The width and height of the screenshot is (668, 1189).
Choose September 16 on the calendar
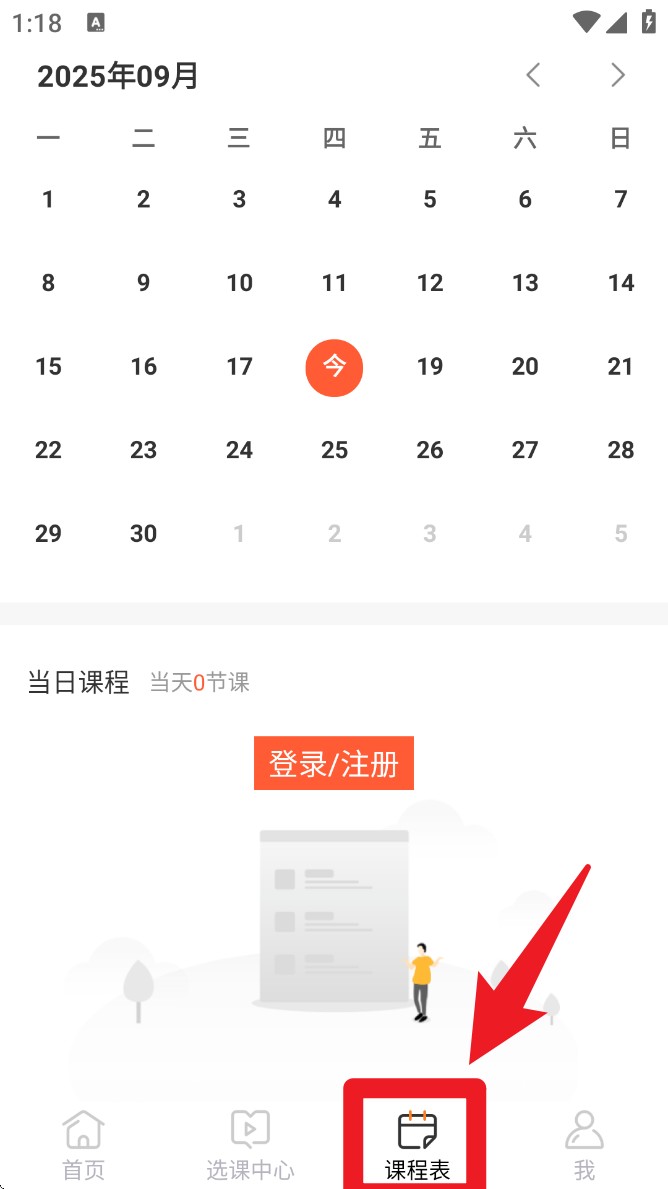(143, 367)
